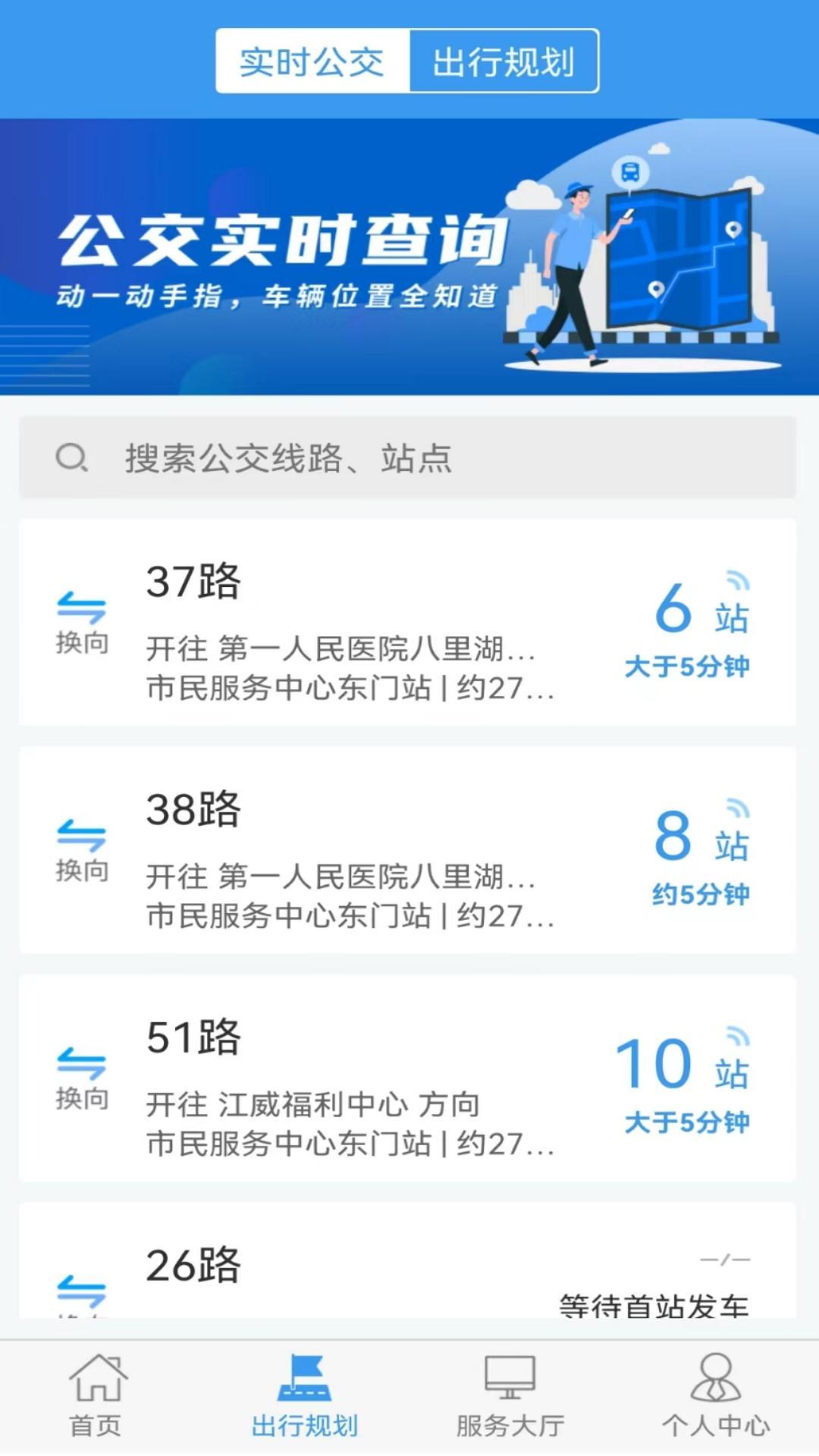Tap the 换向 icon under route 26路
Screen dimensions: 819x1456
pos(83,1289)
